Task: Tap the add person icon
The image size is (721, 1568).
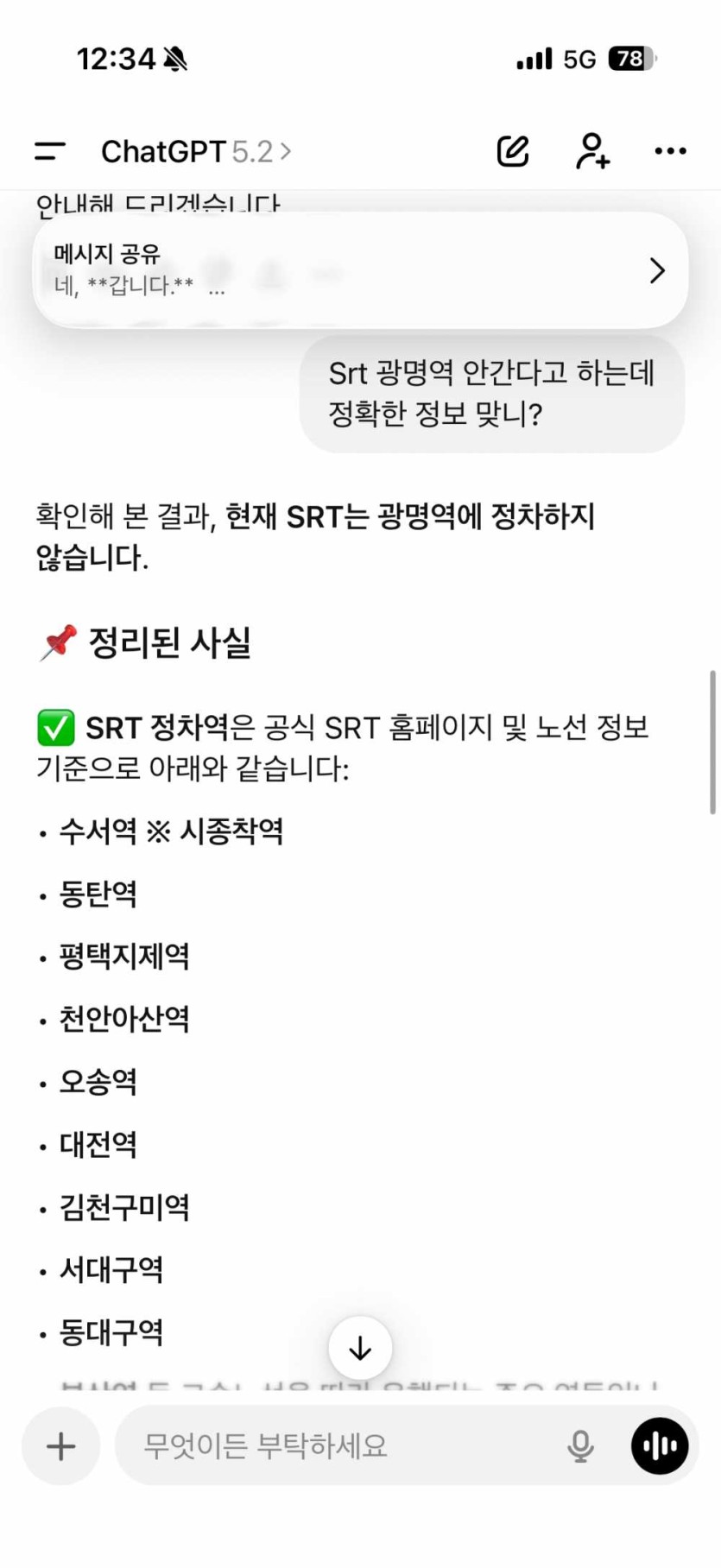Action: [592, 151]
